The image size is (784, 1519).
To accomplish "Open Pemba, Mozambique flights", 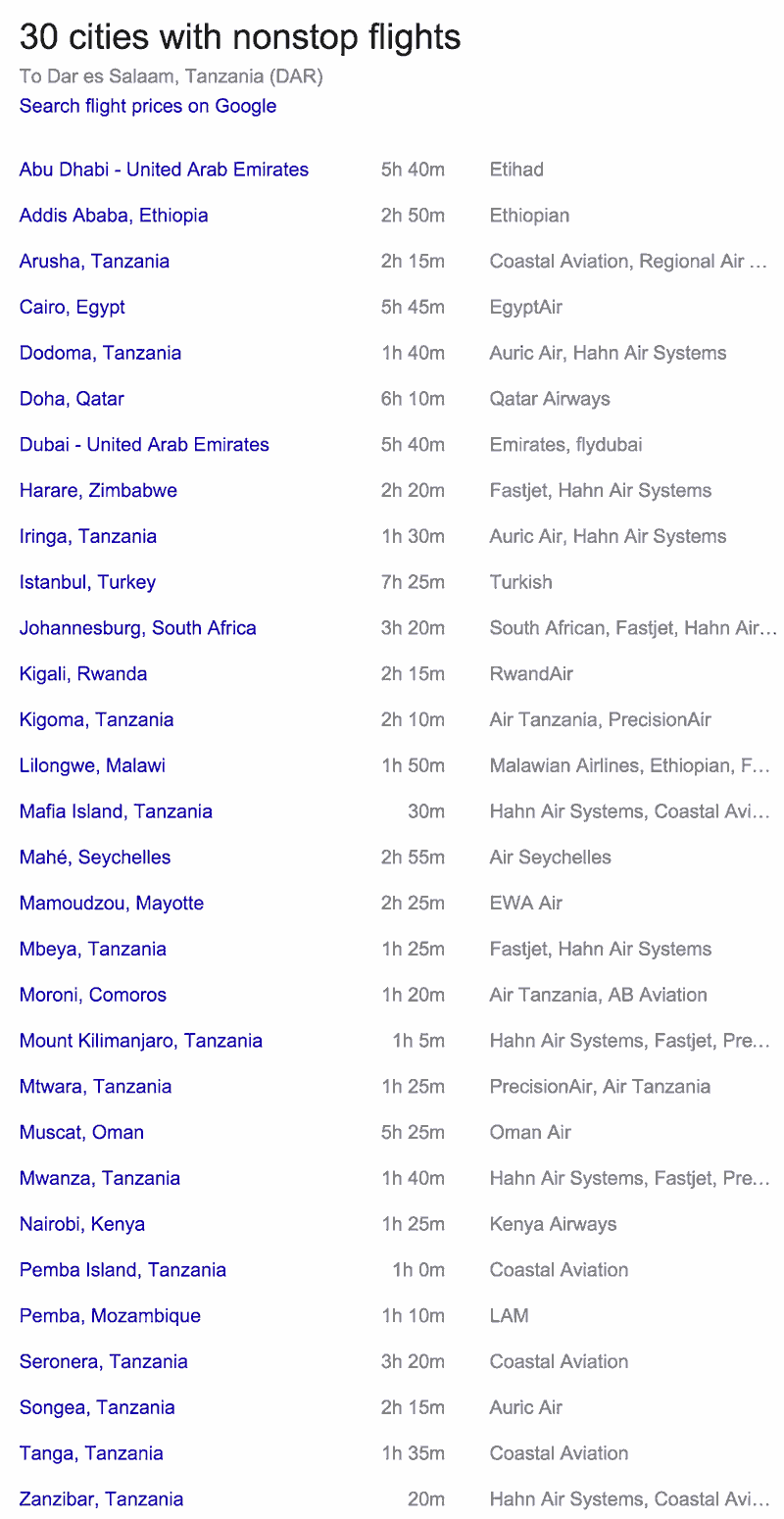I will (111, 1316).
